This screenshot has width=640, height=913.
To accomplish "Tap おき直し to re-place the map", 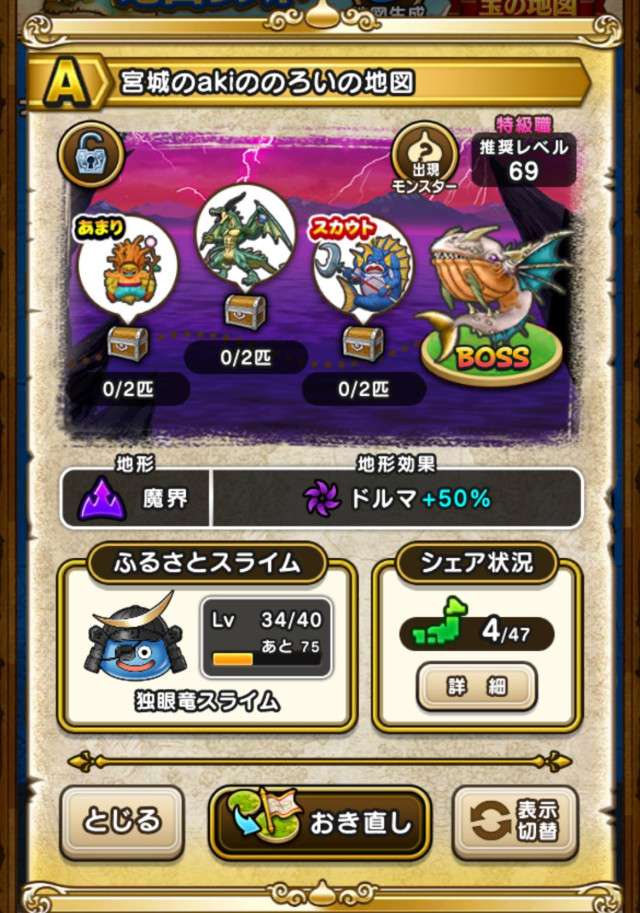I will click(x=320, y=823).
